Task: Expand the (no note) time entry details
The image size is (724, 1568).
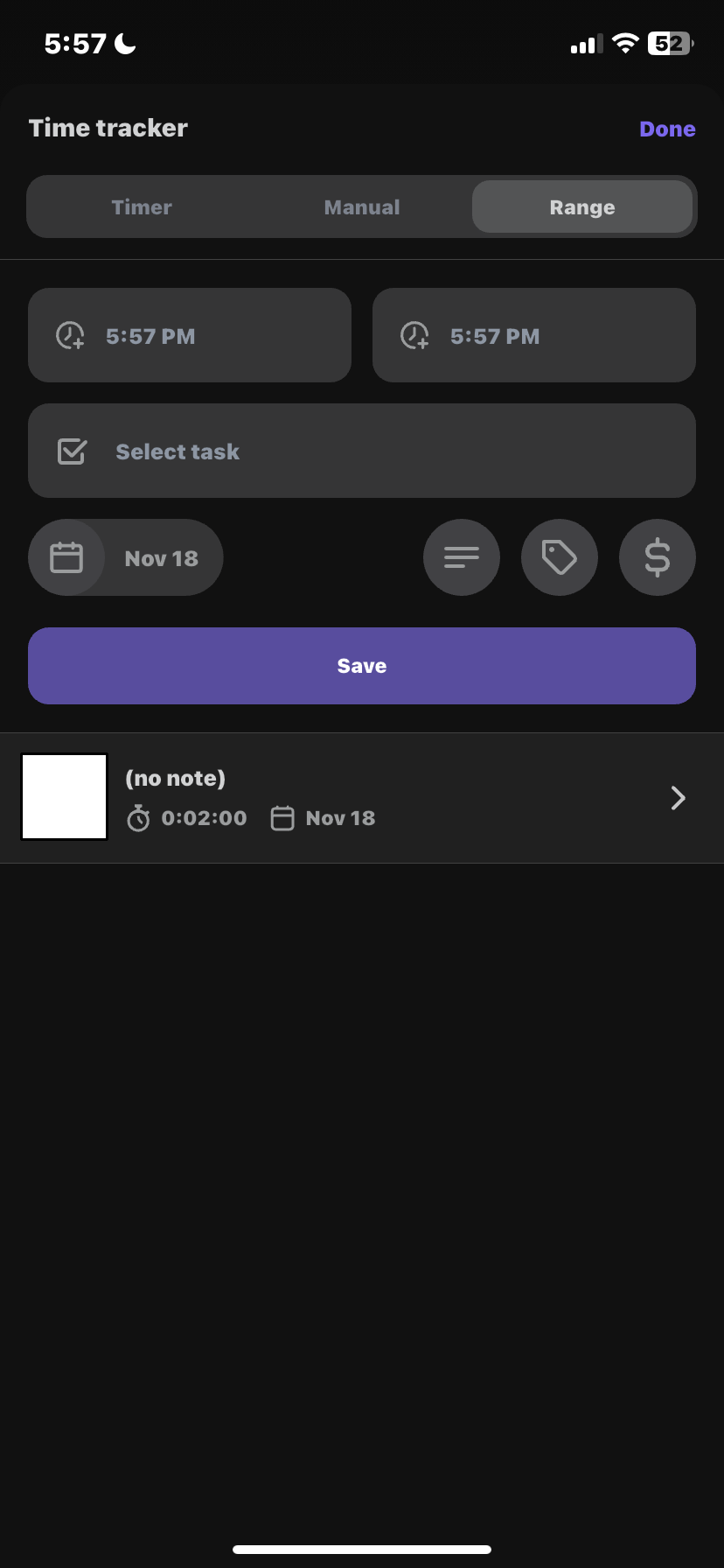Action: tap(677, 797)
